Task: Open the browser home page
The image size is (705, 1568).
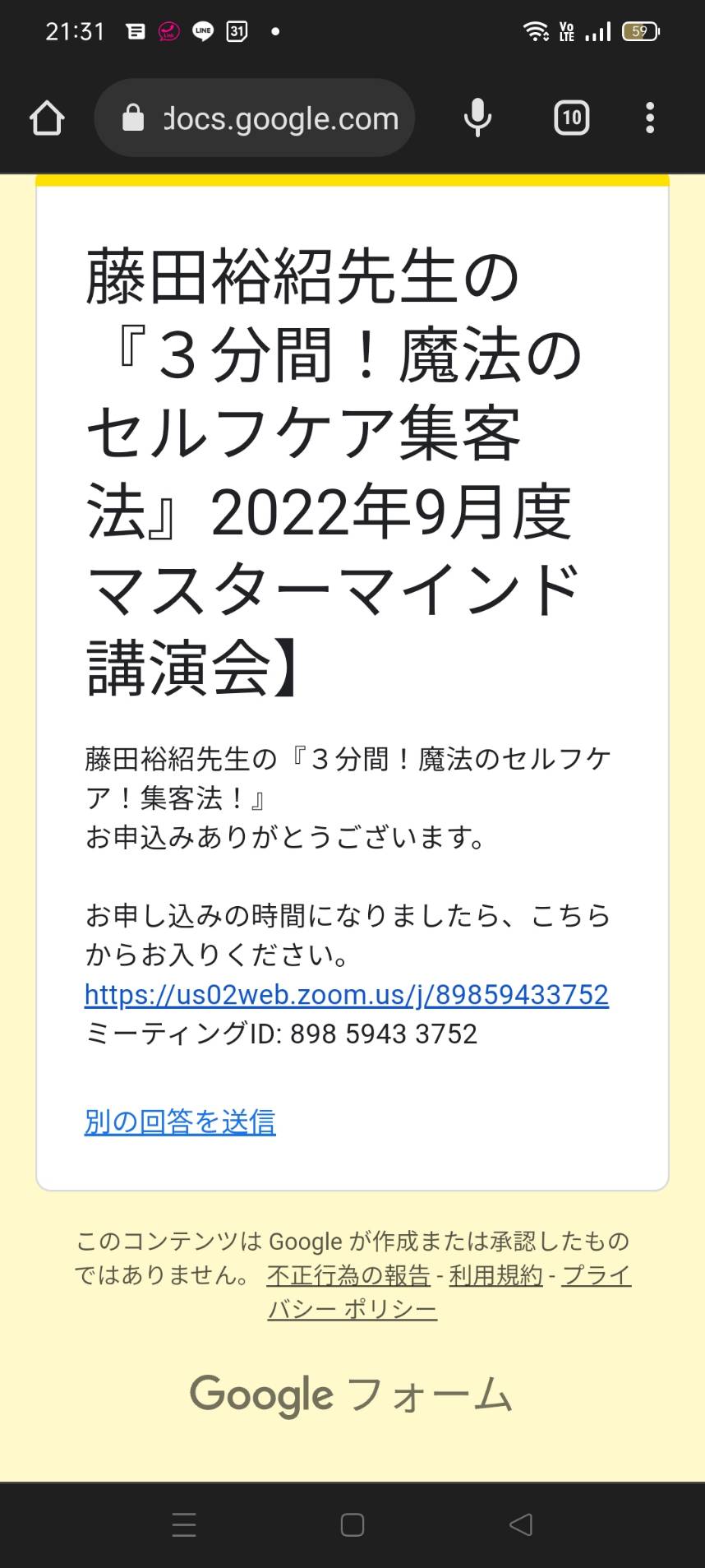Action: pos(47,118)
